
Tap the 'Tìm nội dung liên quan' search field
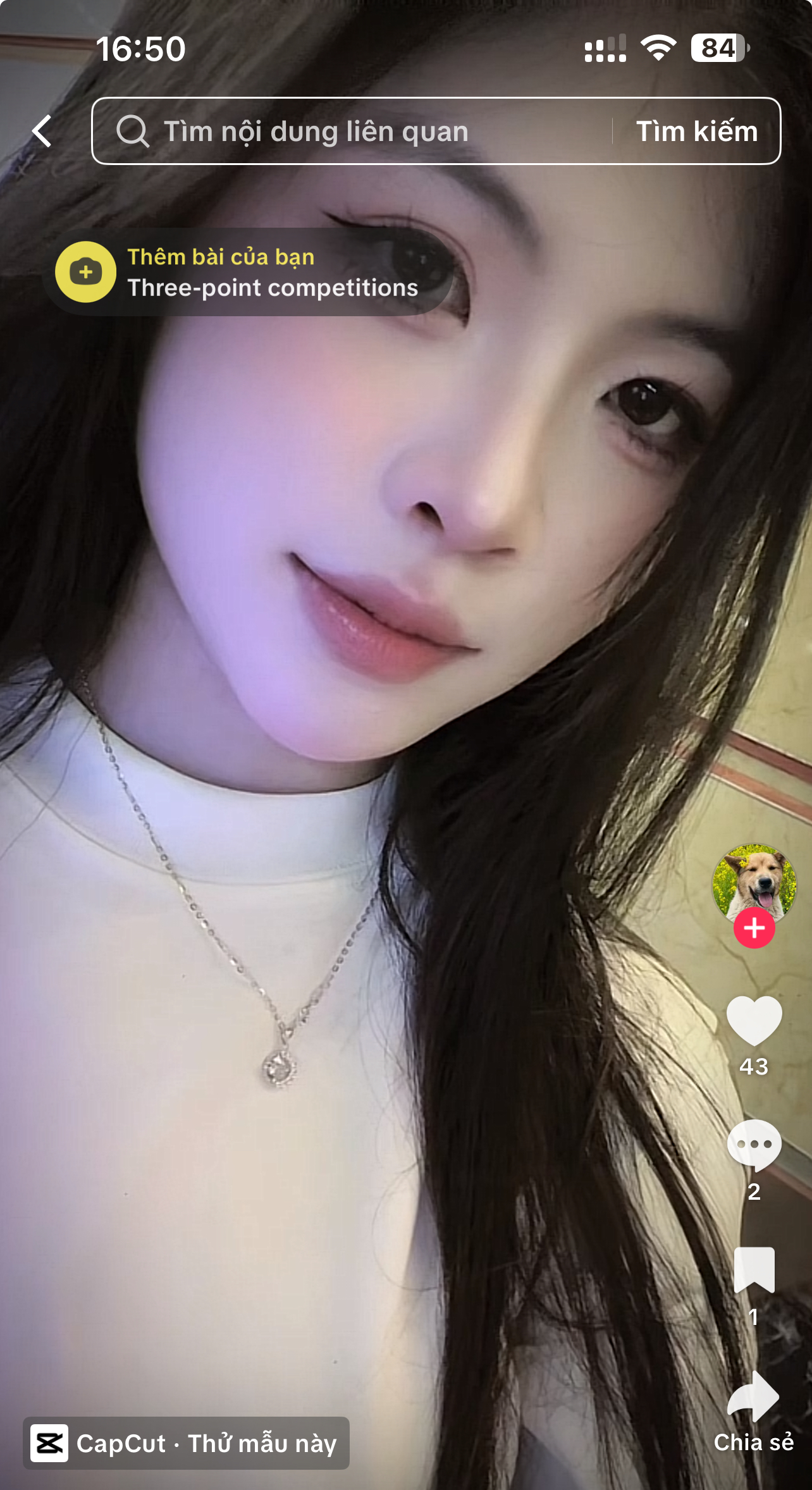pyautogui.click(x=354, y=132)
